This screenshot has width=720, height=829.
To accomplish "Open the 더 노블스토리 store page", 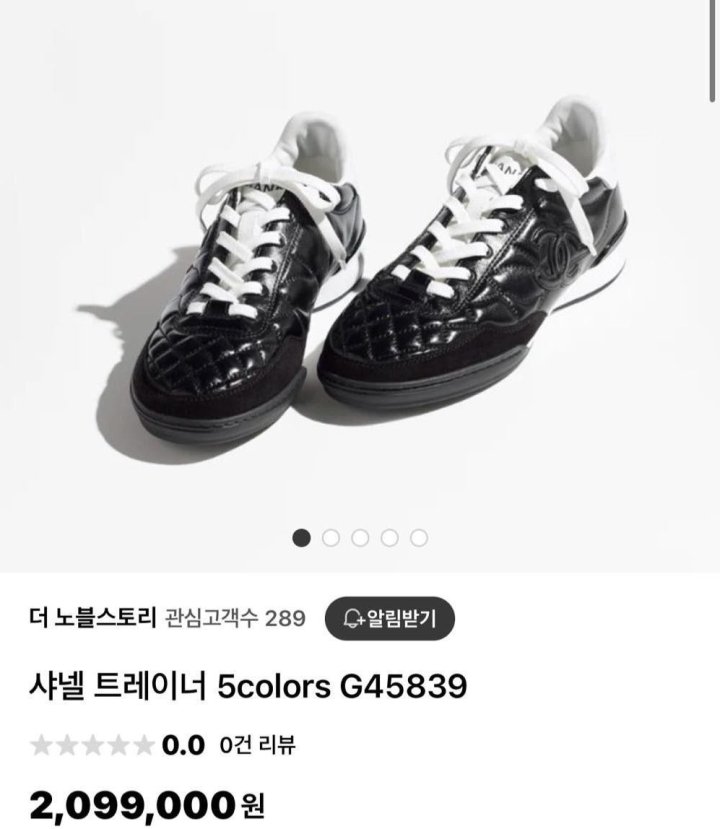I will pos(93,617).
